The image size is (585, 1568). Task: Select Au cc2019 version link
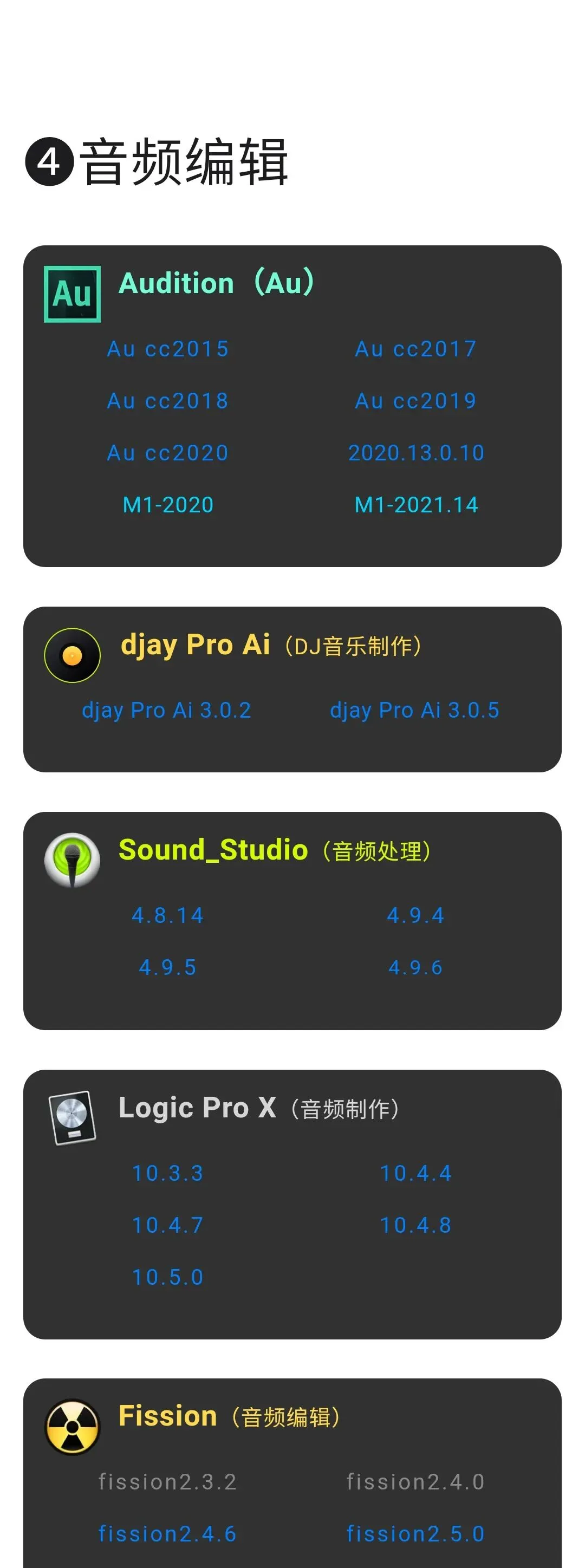click(x=416, y=400)
